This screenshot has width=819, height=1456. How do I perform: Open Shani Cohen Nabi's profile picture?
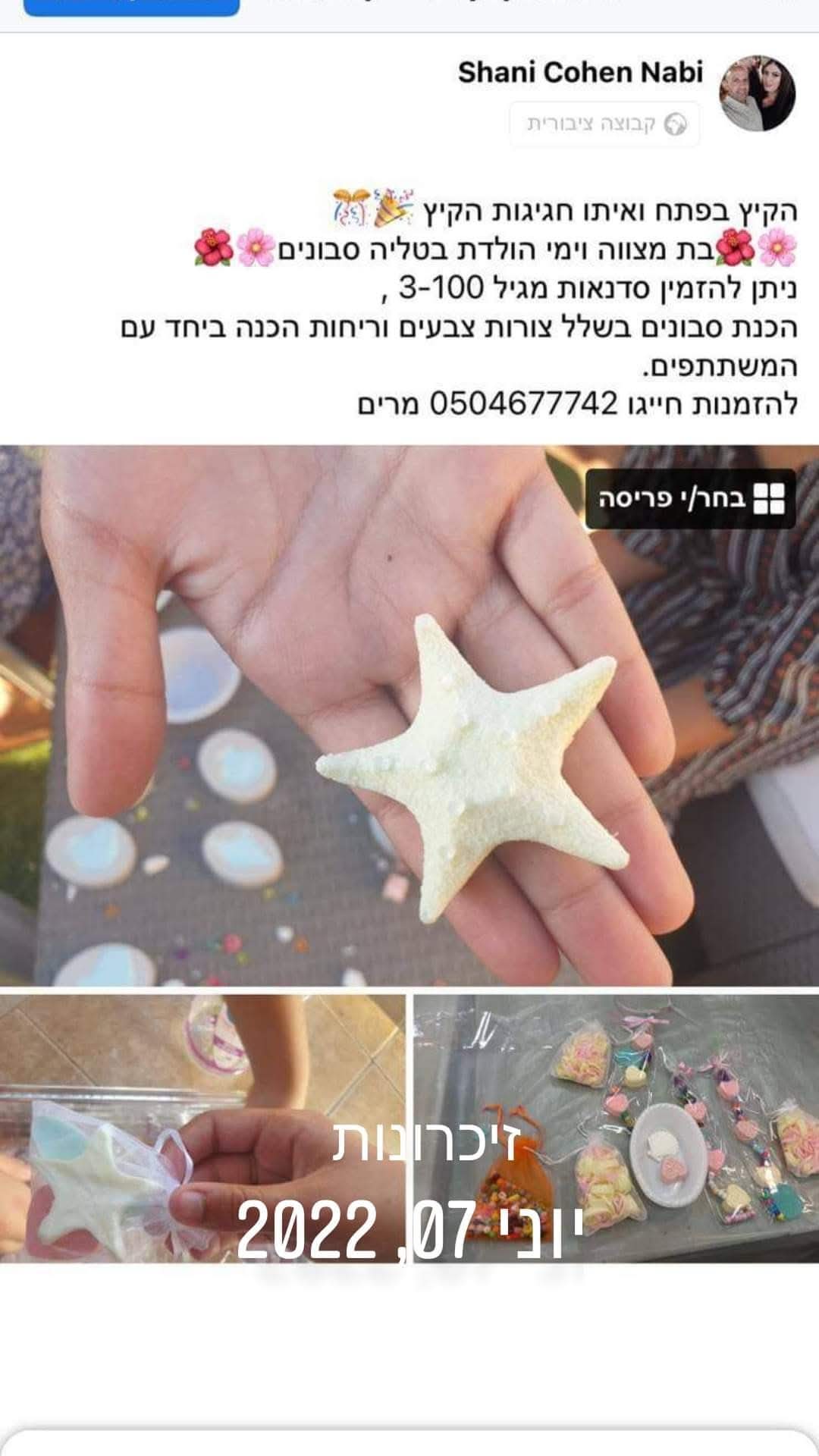coord(757,93)
